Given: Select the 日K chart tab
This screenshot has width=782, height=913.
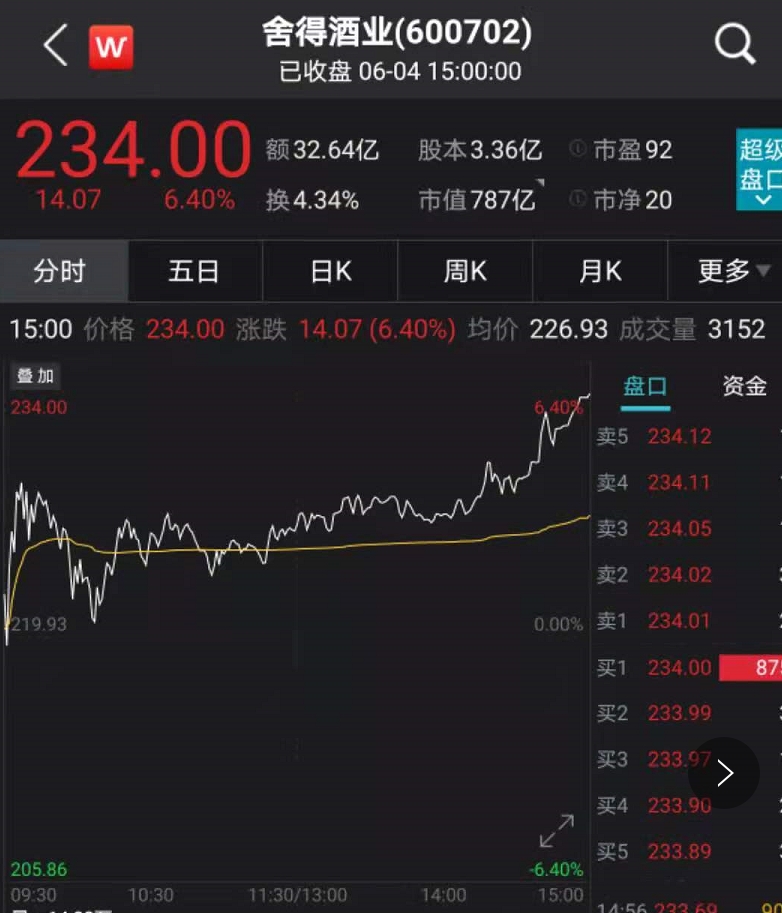Looking at the screenshot, I should (x=330, y=271).
